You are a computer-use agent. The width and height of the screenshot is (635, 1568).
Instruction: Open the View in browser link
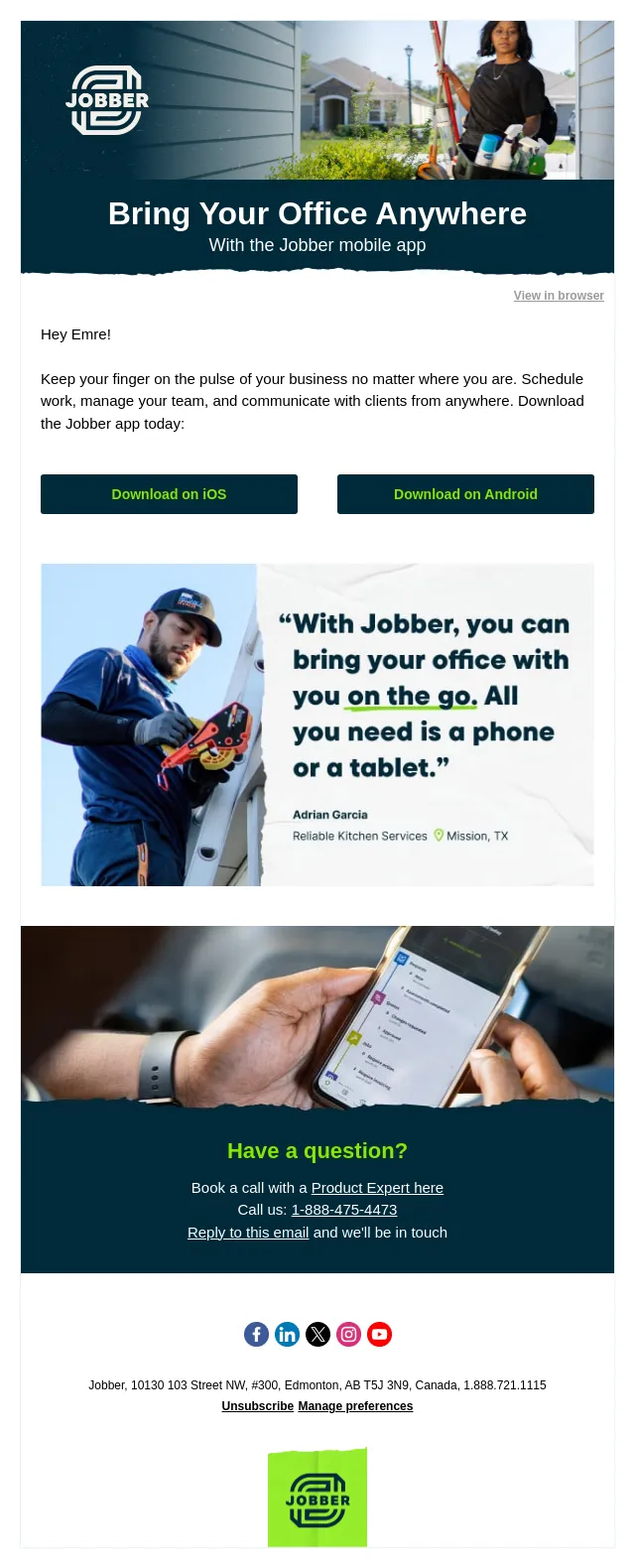559,296
